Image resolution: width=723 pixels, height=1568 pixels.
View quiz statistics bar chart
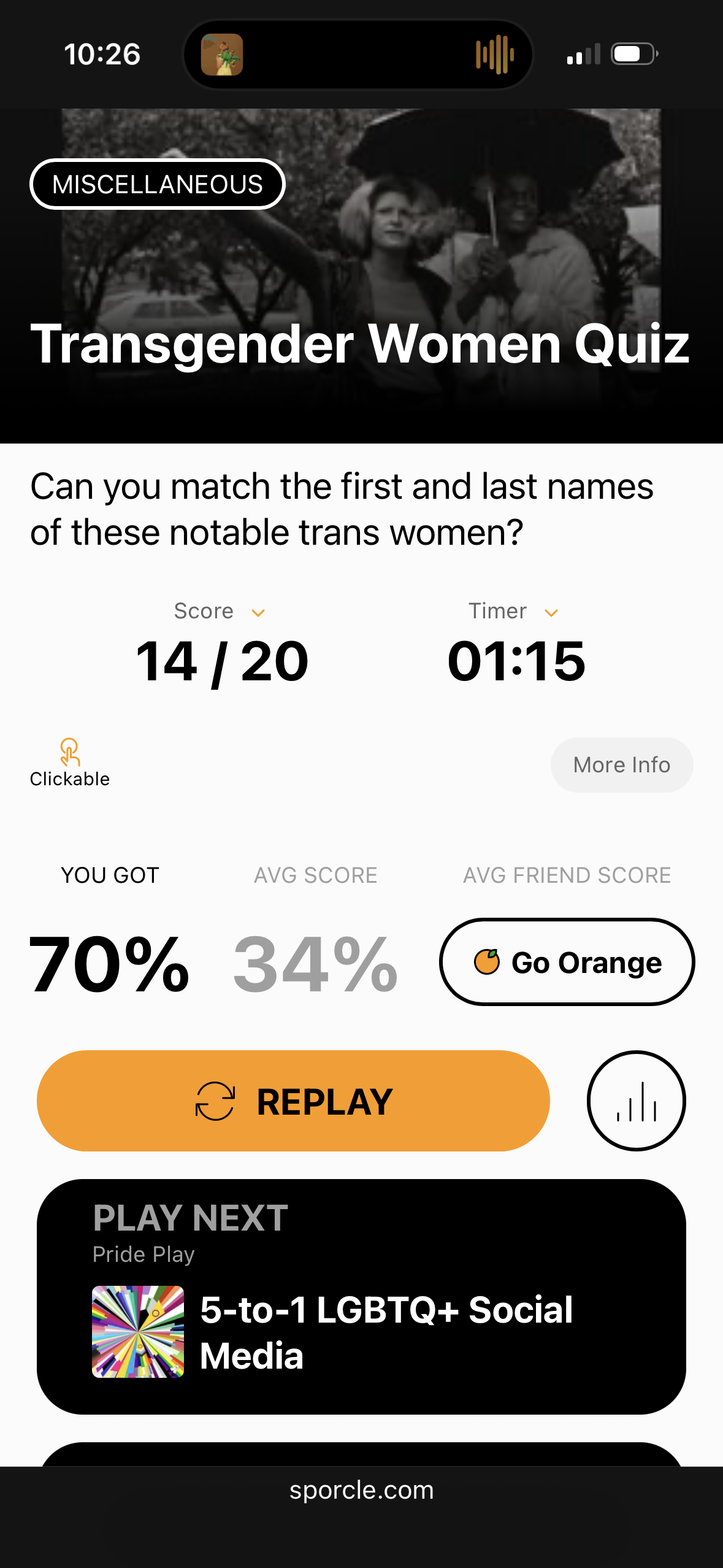pyautogui.click(x=636, y=1101)
